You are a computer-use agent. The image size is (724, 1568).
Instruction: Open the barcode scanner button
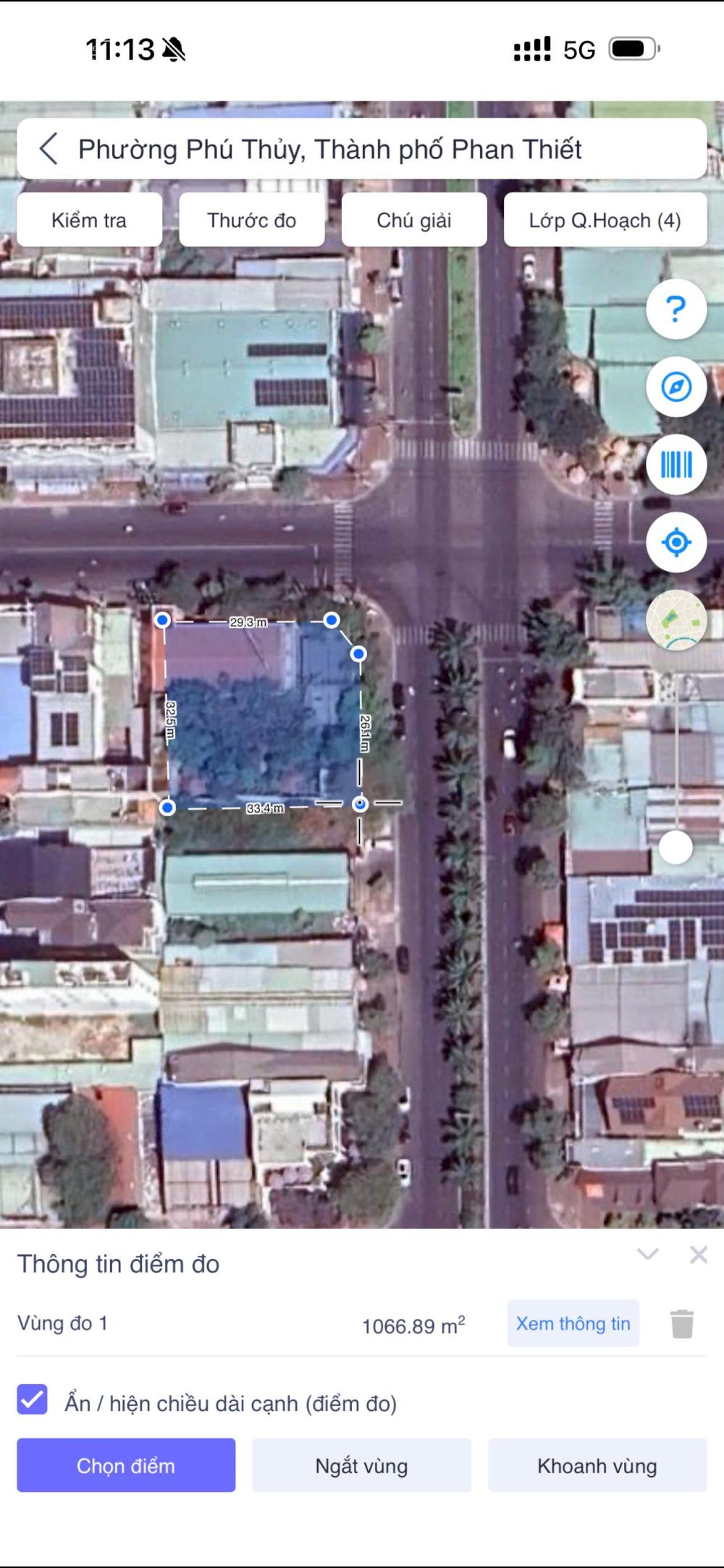[676, 465]
